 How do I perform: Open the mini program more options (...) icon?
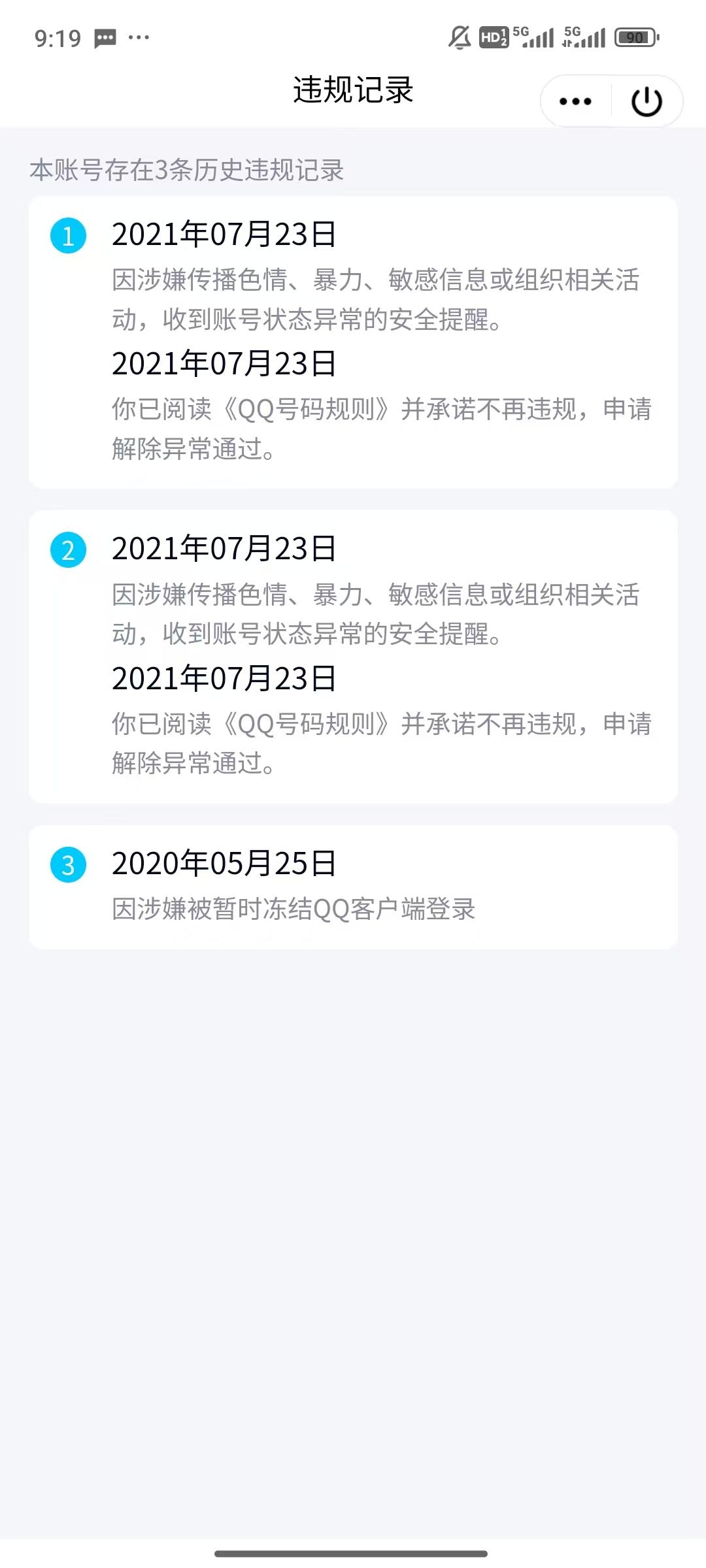click(573, 101)
